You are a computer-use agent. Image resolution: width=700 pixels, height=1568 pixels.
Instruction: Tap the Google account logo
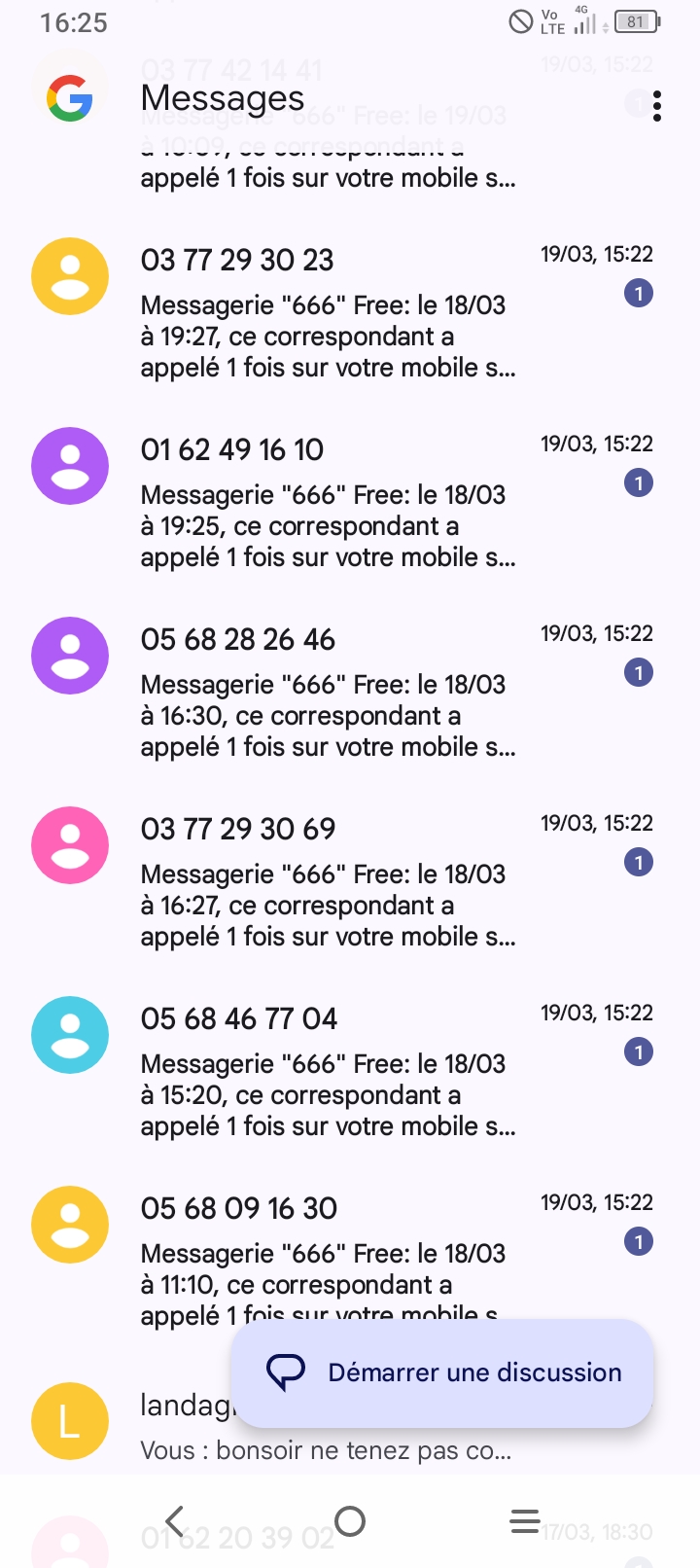pyautogui.click(x=70, y=98)
